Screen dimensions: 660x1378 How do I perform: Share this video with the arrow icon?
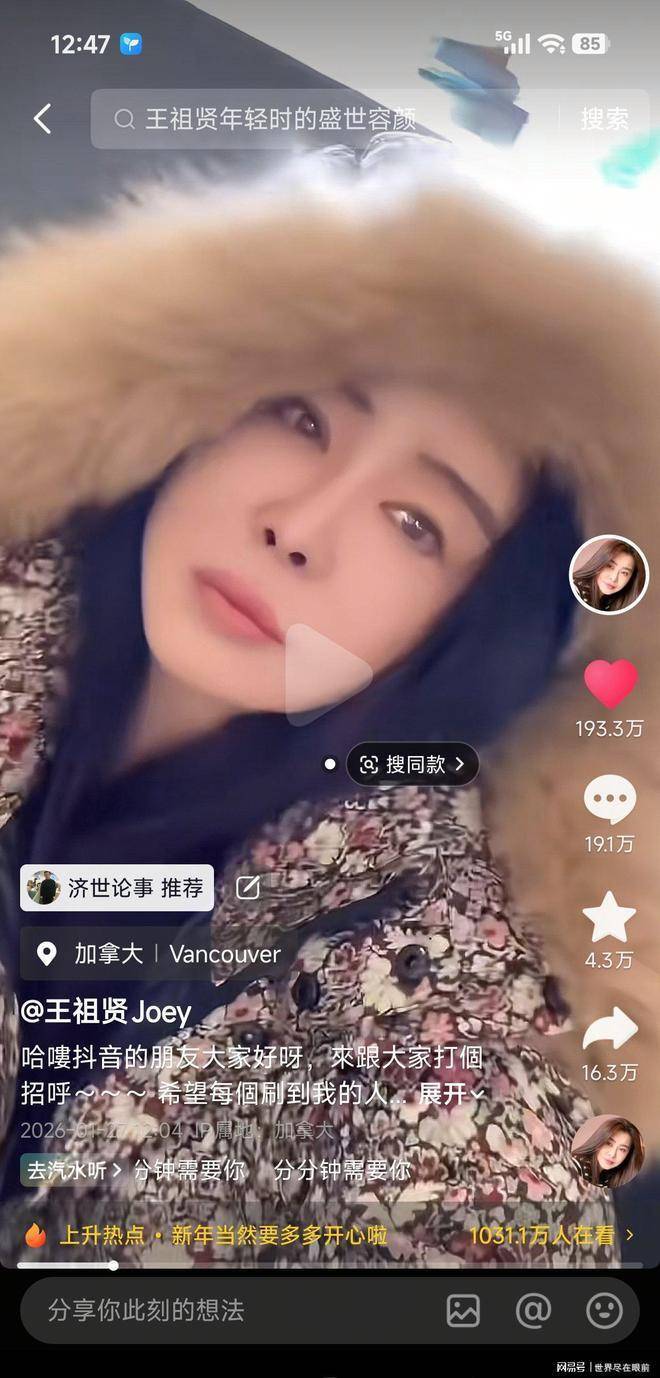point(610,1029)
